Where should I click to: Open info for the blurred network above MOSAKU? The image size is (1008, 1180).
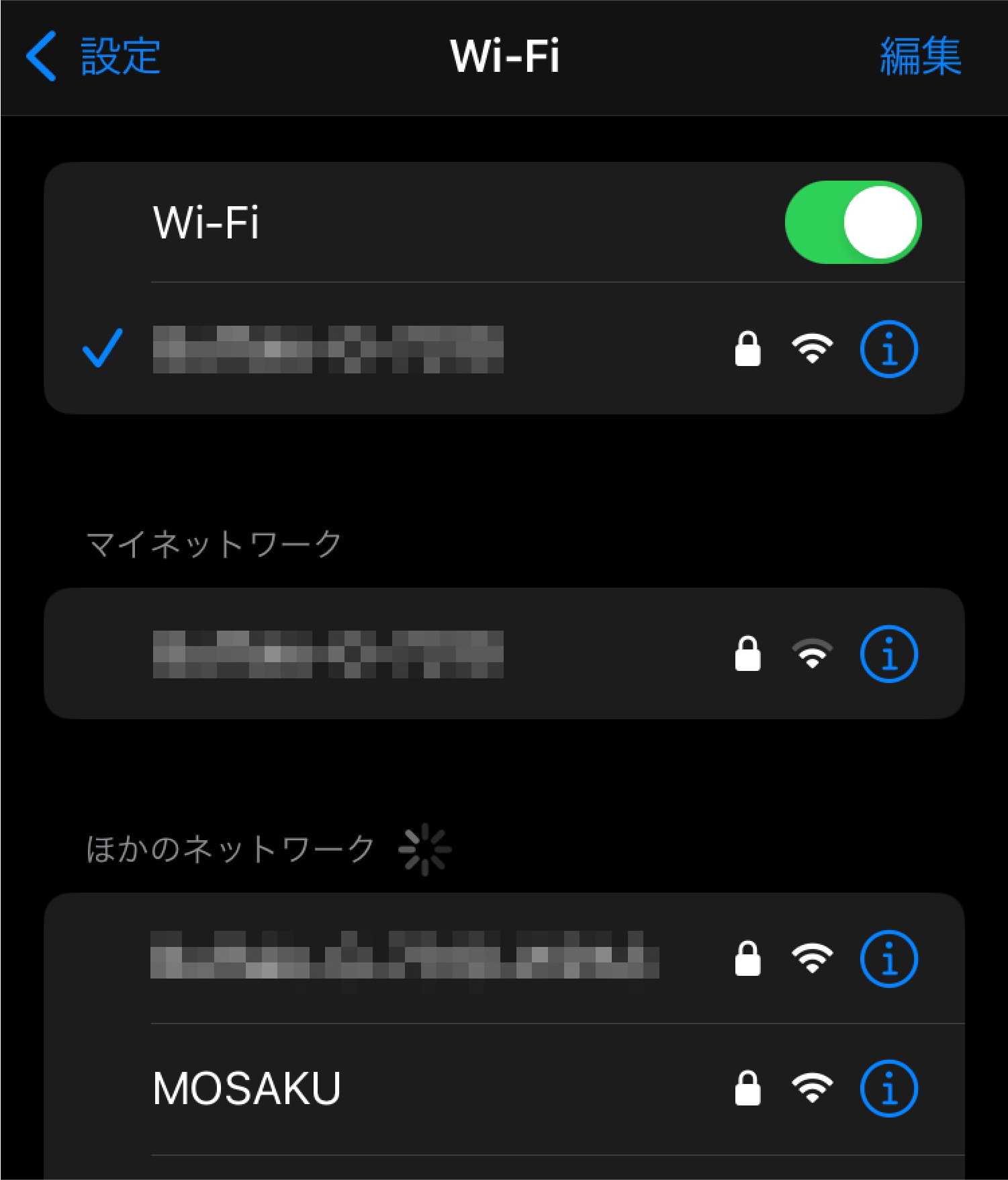pos(888,958)
